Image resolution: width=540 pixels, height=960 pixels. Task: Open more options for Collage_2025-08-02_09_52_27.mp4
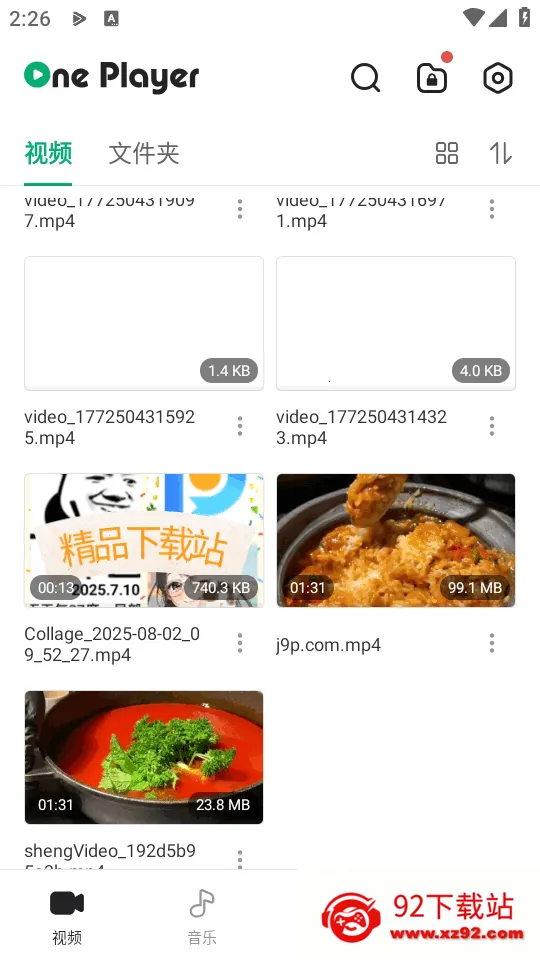click(240, 643)
